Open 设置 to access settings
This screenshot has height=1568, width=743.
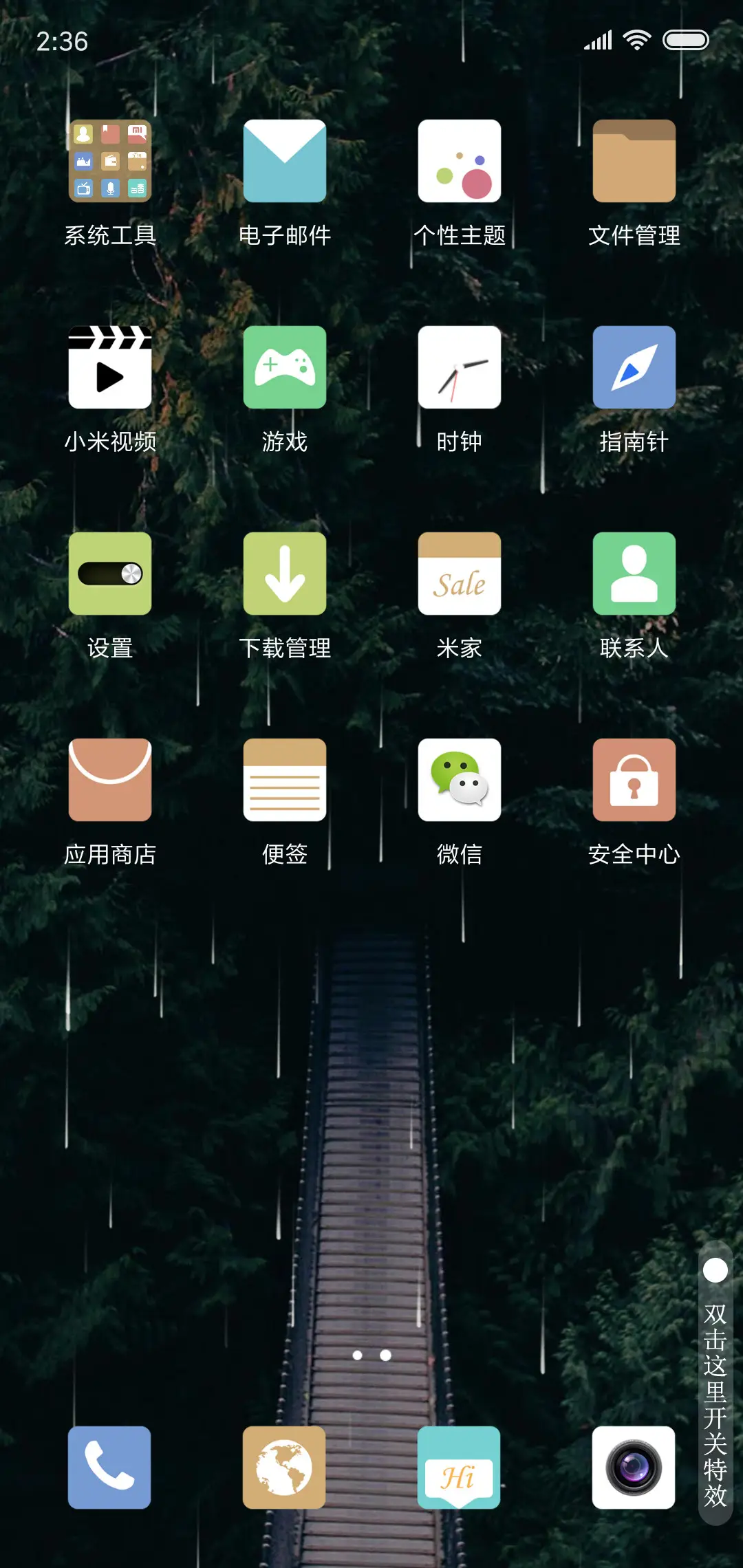[109, 574]
